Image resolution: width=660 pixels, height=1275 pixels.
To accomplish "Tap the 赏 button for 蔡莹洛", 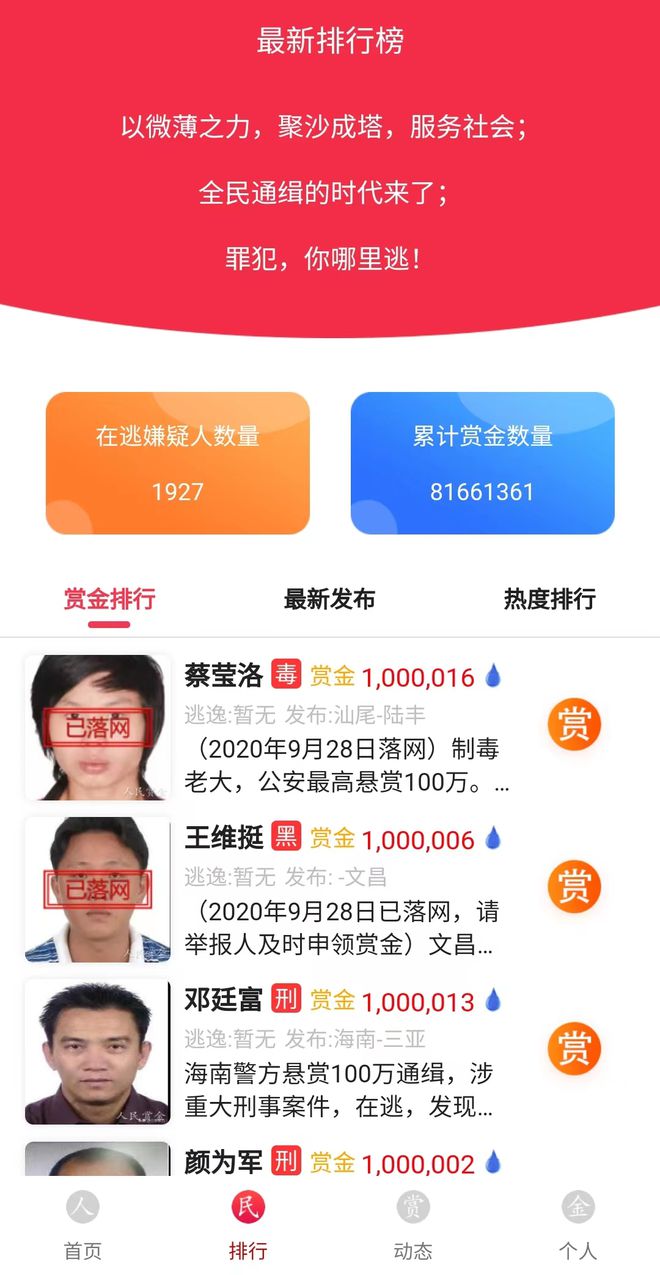I will [x=574, y=726].
